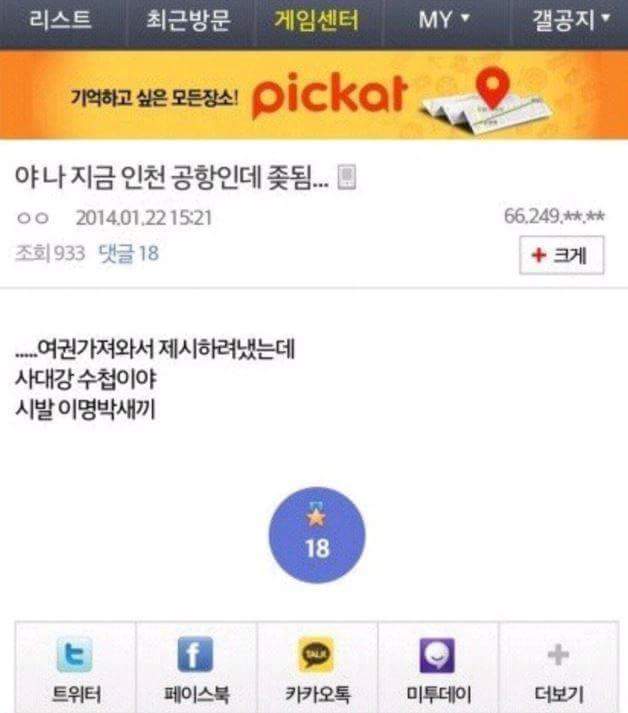Open the 게임센터 tab
Viewport: 628px width, 713px height.
click(316, 19)
